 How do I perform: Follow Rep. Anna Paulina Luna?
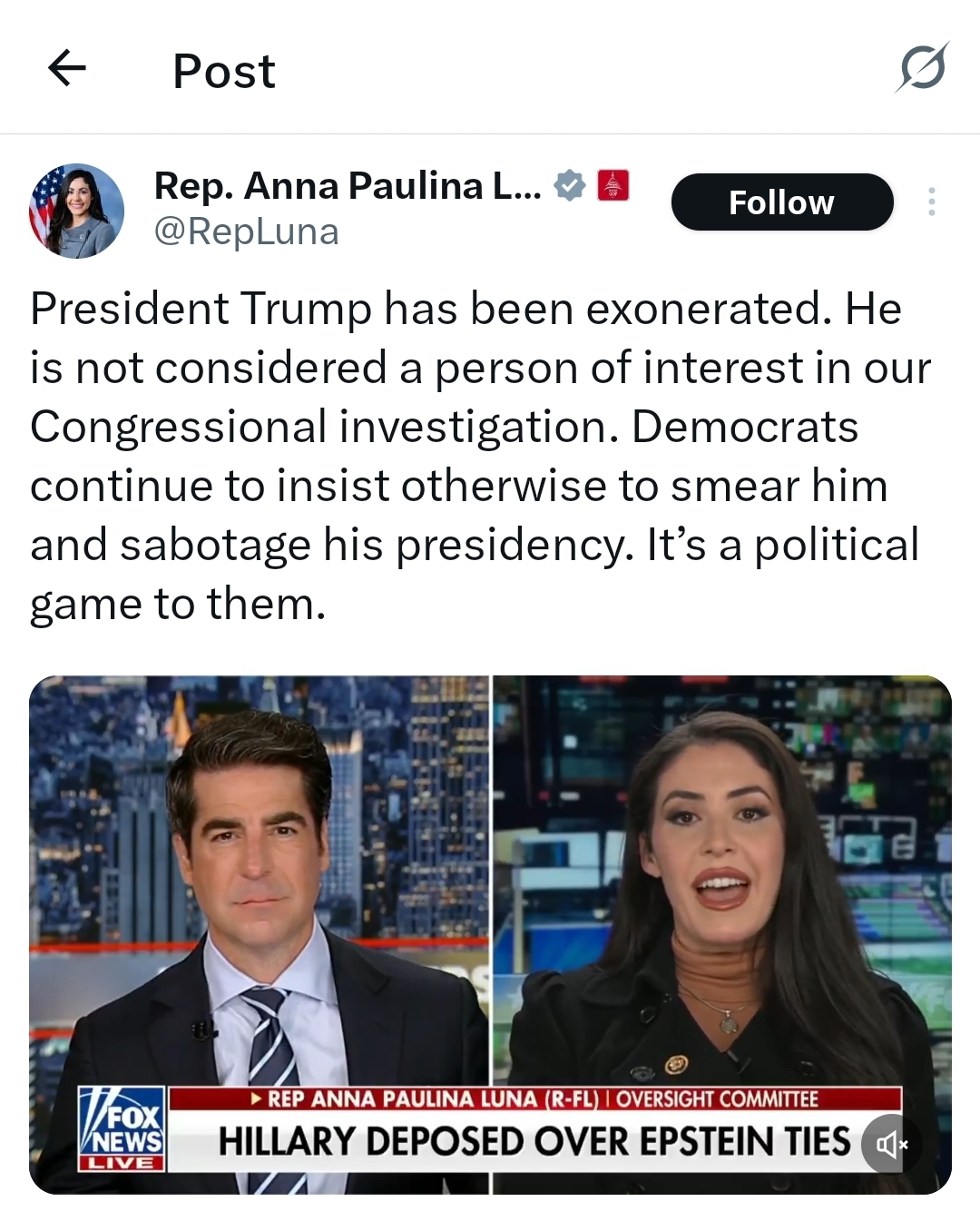pyautogui.click(x=781, y=202)
